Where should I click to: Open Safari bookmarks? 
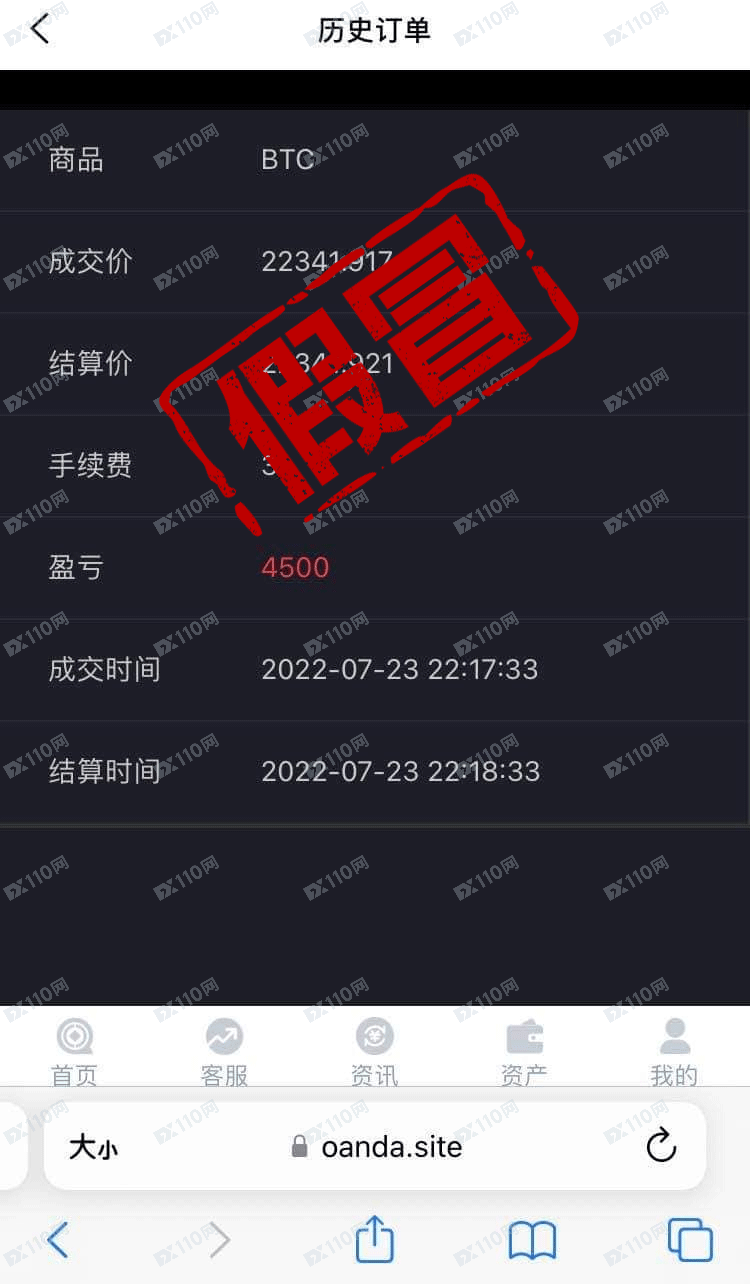pos(532,1241)
